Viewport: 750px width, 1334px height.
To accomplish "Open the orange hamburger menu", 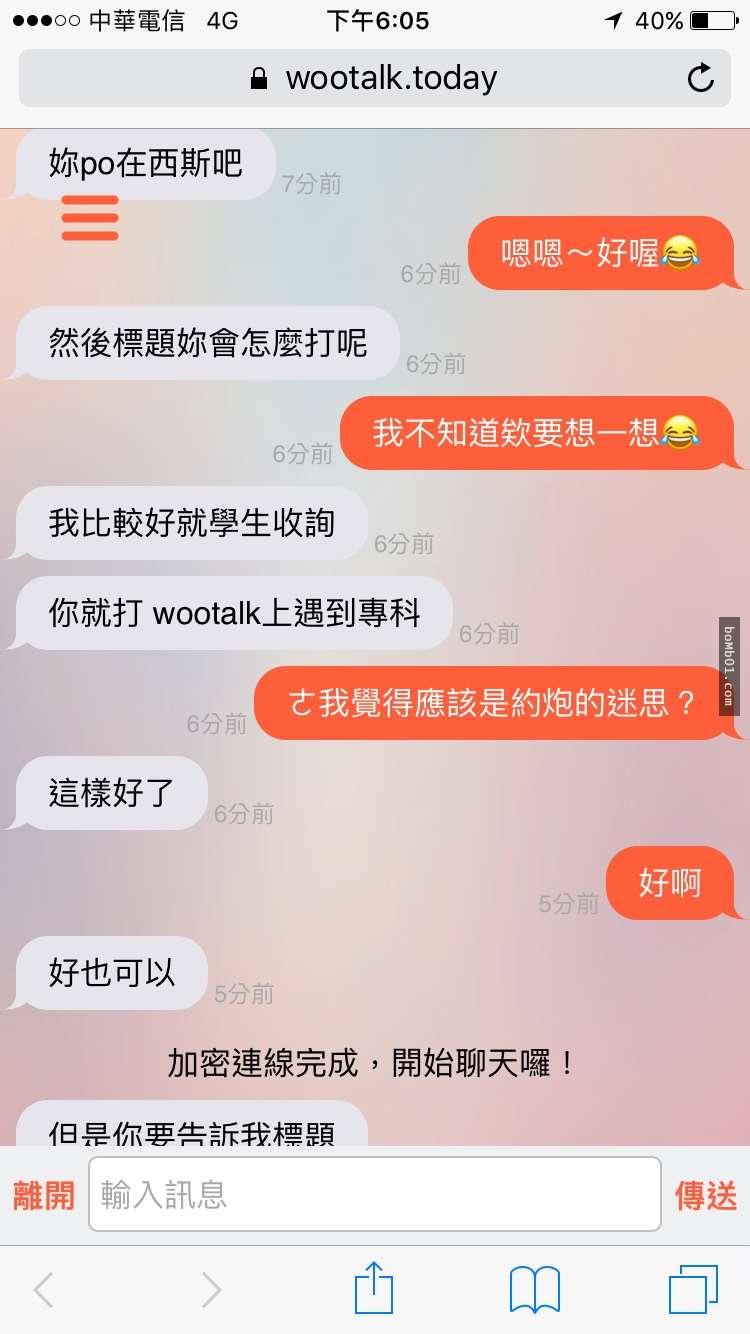I will pyautogui.click(x=90, y=217).
